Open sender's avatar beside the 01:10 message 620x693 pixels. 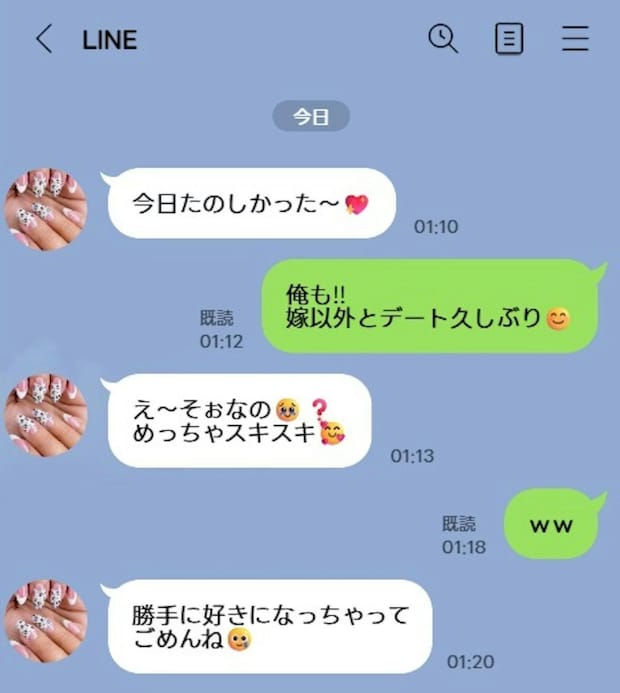pyautogui.click(x=47, y=207)
